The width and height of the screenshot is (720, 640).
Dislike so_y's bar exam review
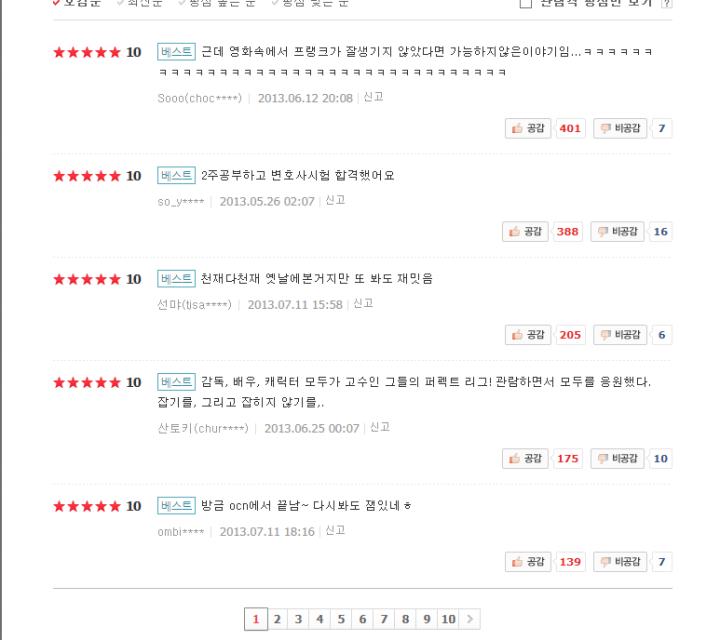(617, 231)
